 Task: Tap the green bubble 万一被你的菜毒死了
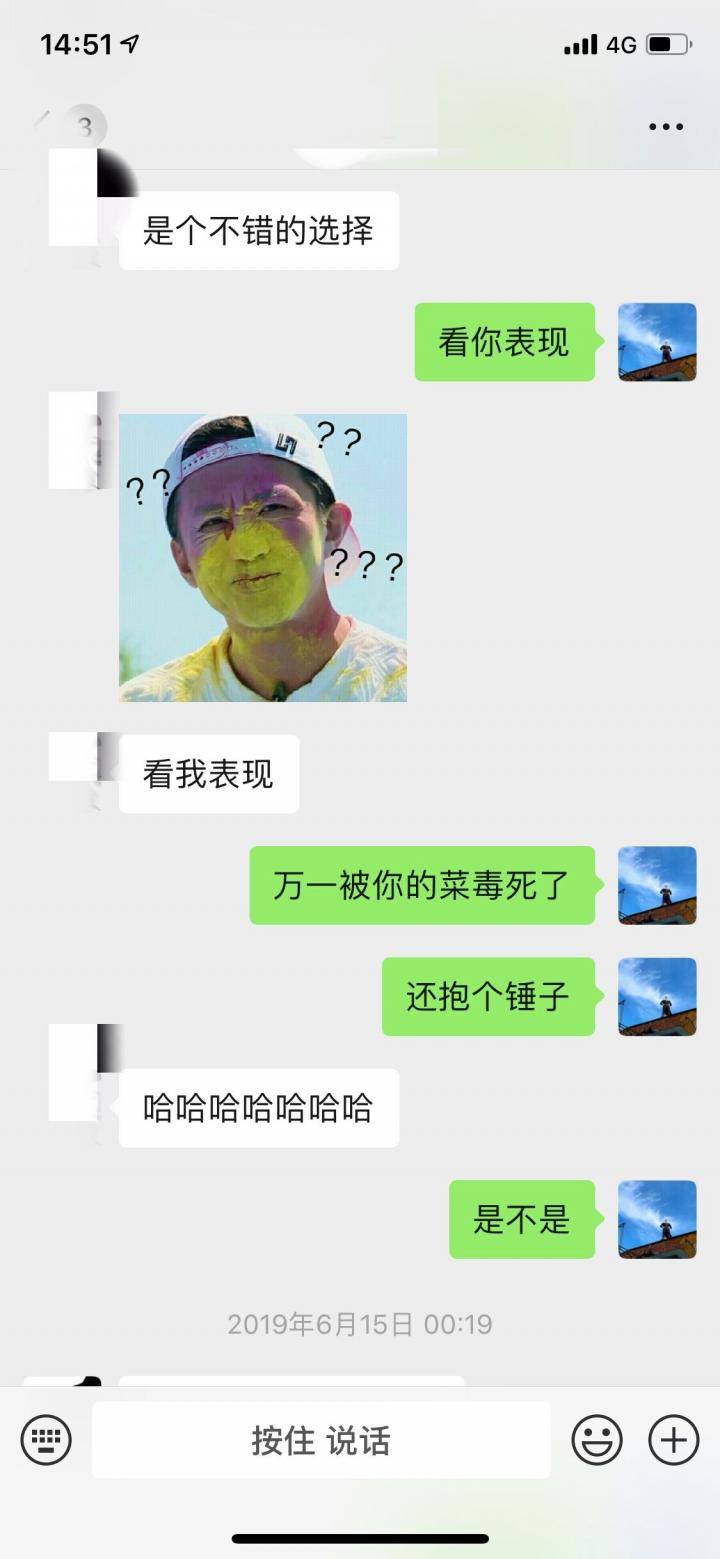tap(422, 886)
